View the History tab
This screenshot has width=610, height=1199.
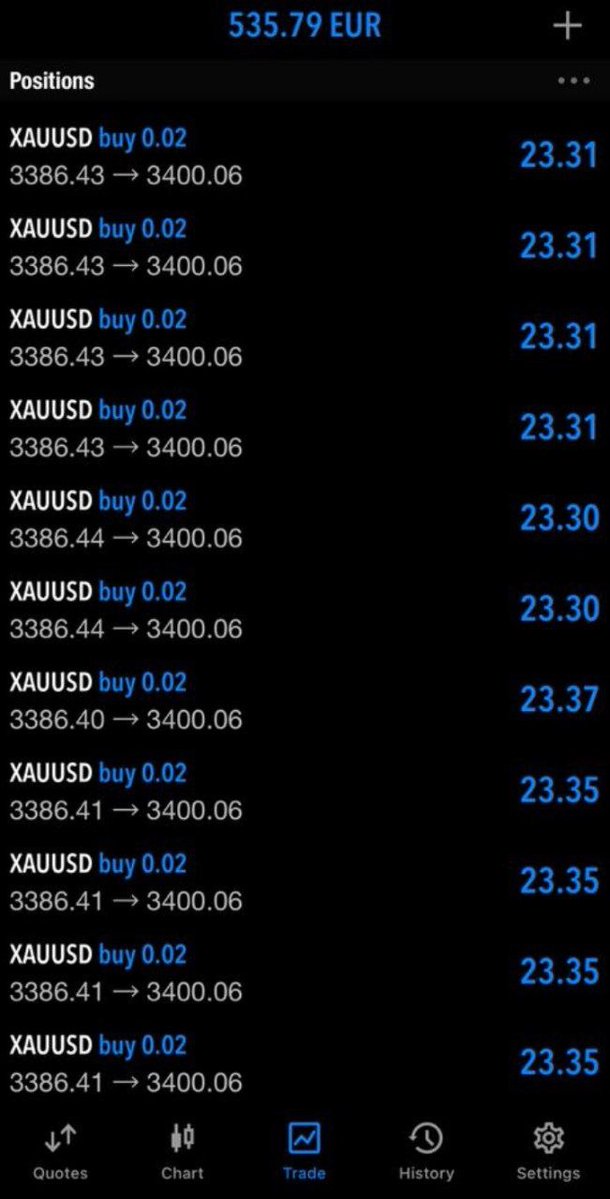(427, 1153)
